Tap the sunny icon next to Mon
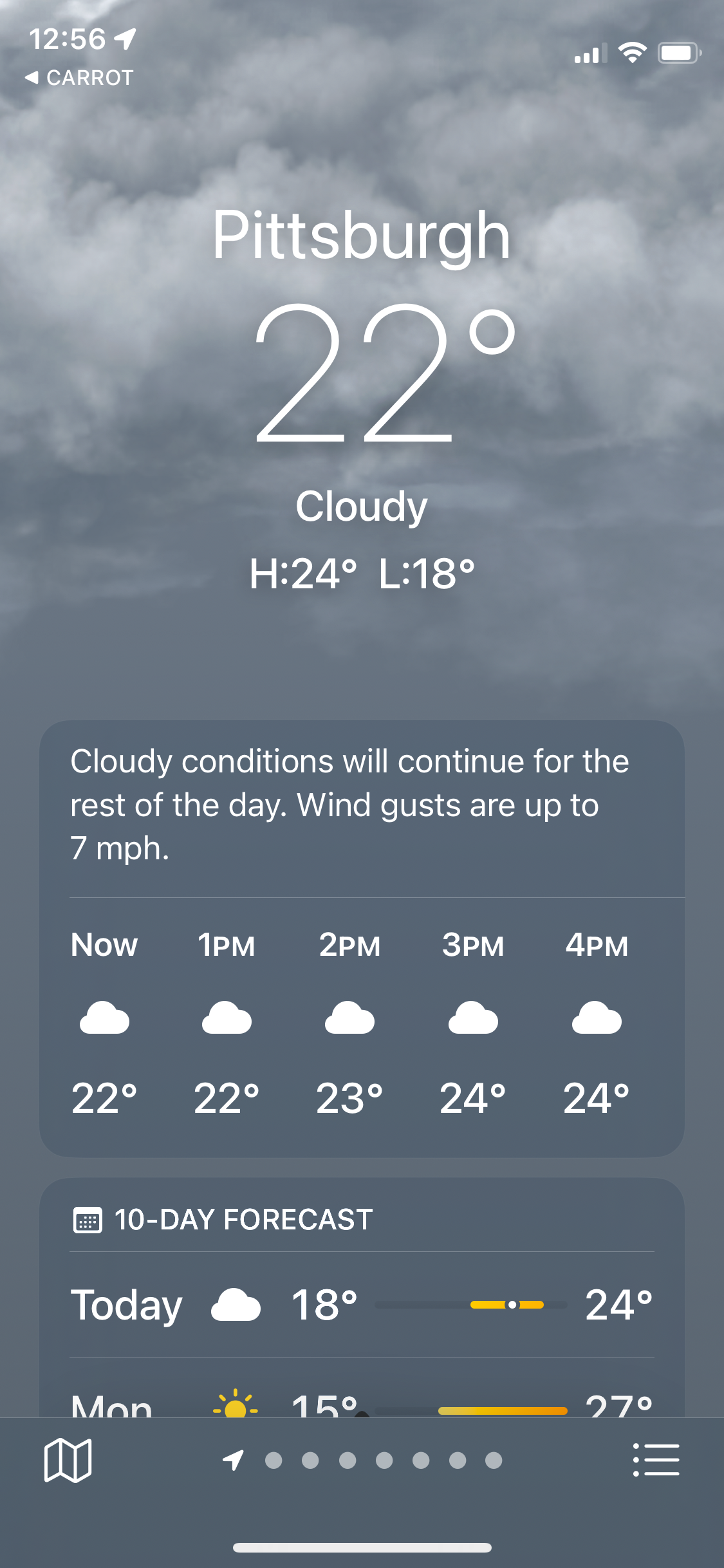724x1568 pixels. click(236, 1403)
